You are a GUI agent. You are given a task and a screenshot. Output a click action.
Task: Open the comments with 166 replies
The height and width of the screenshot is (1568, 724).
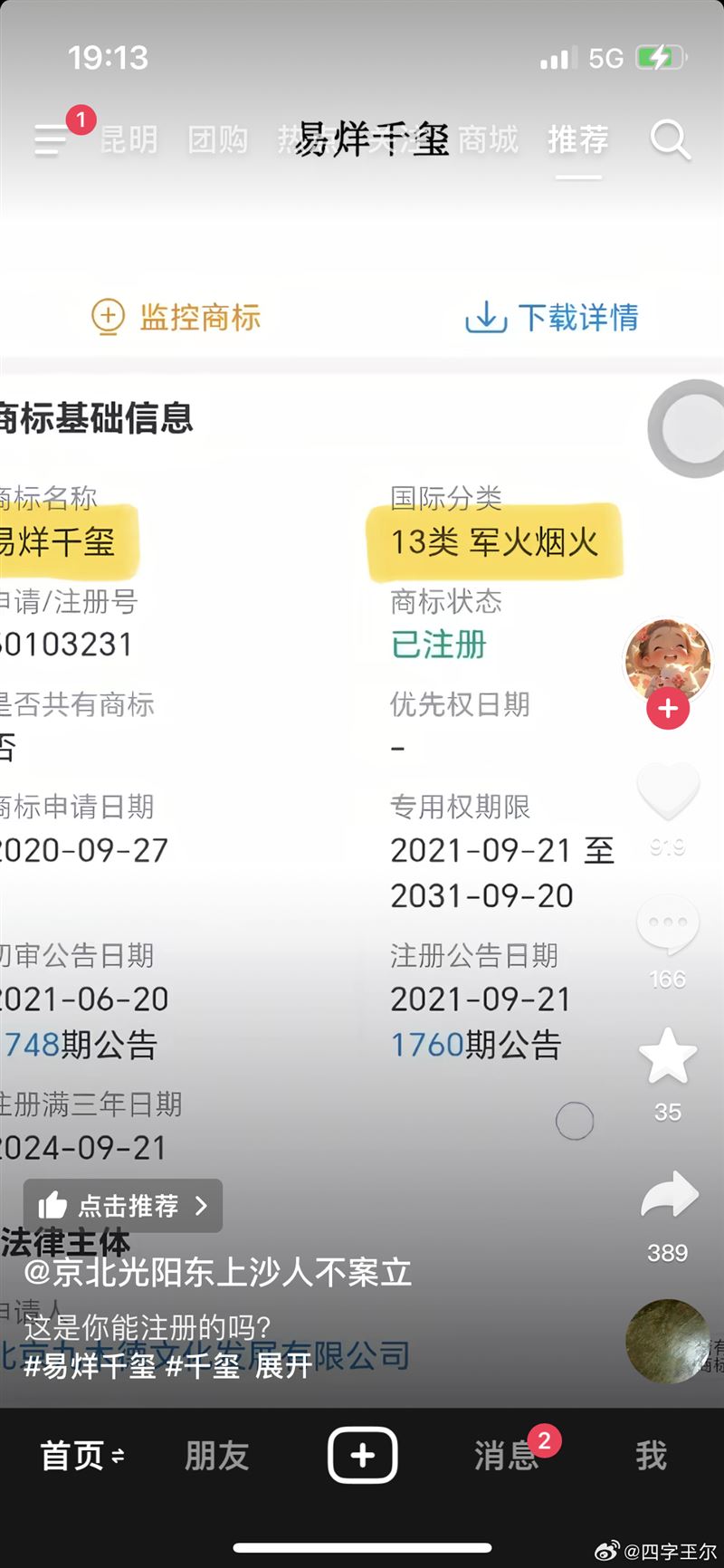click(x=668, y=925)
